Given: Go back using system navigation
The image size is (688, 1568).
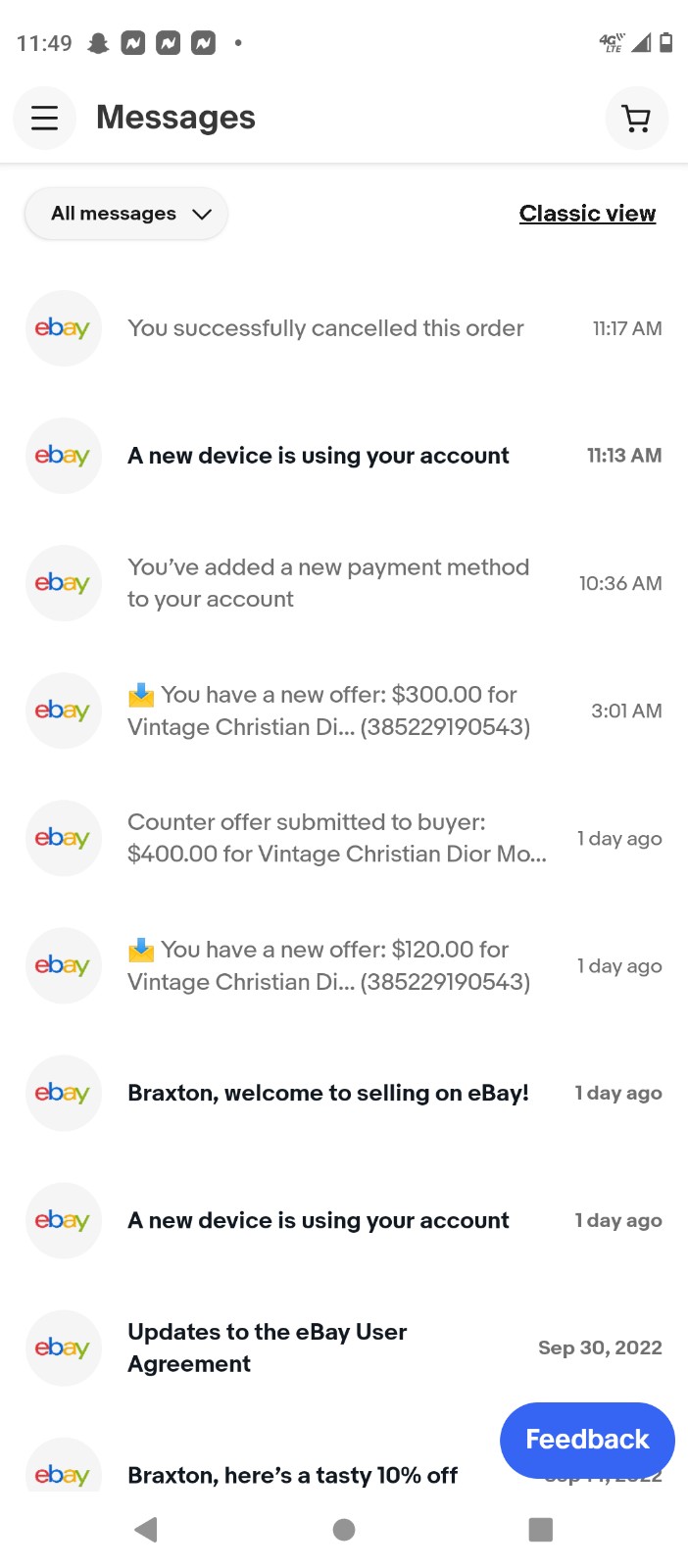Looking at the screenshot, I should pyautogui.click(x=146, y=1530).
